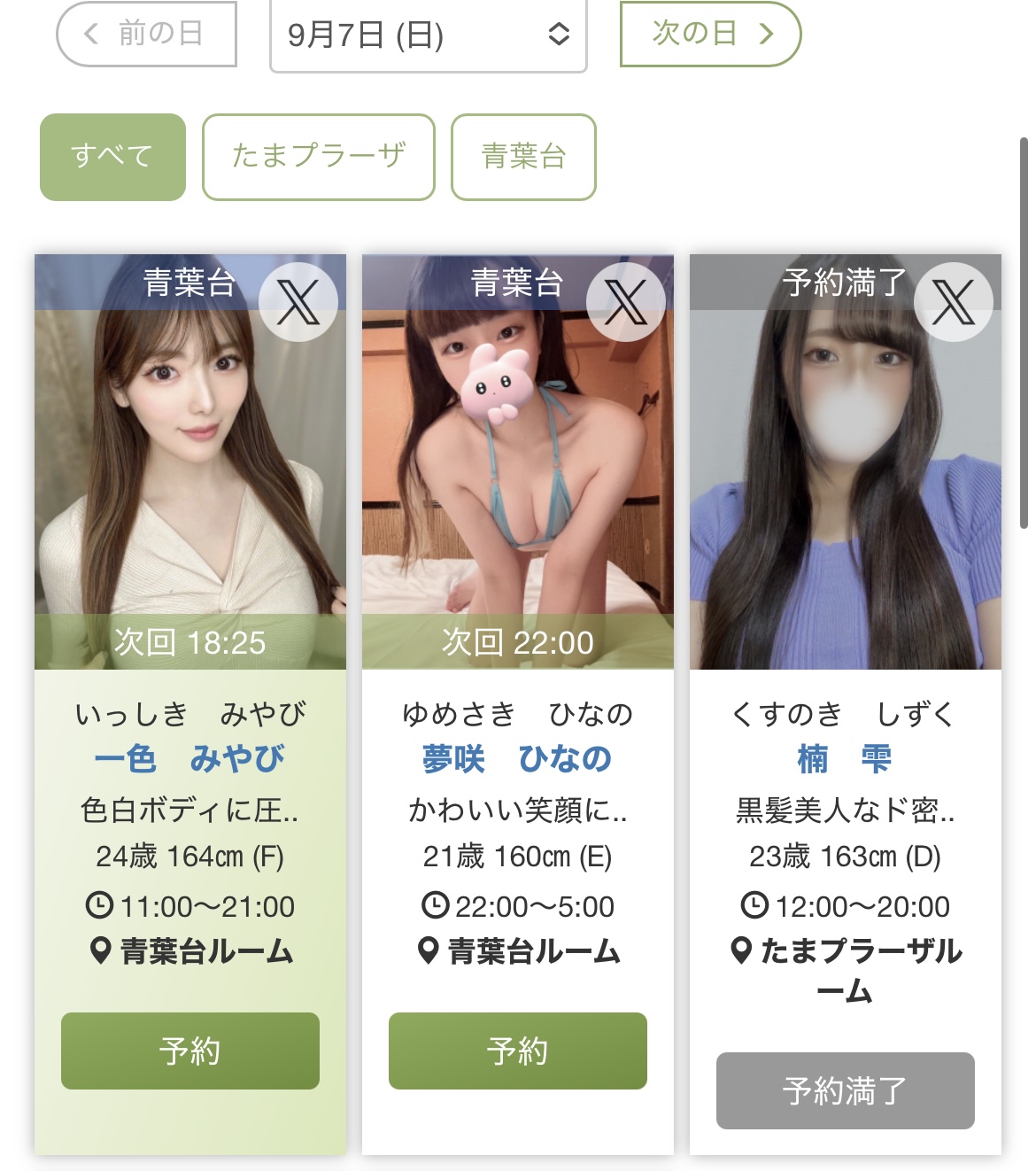
Task: Open the date picker showing 9月7日 (日)
Action: (x=428, y=35)
